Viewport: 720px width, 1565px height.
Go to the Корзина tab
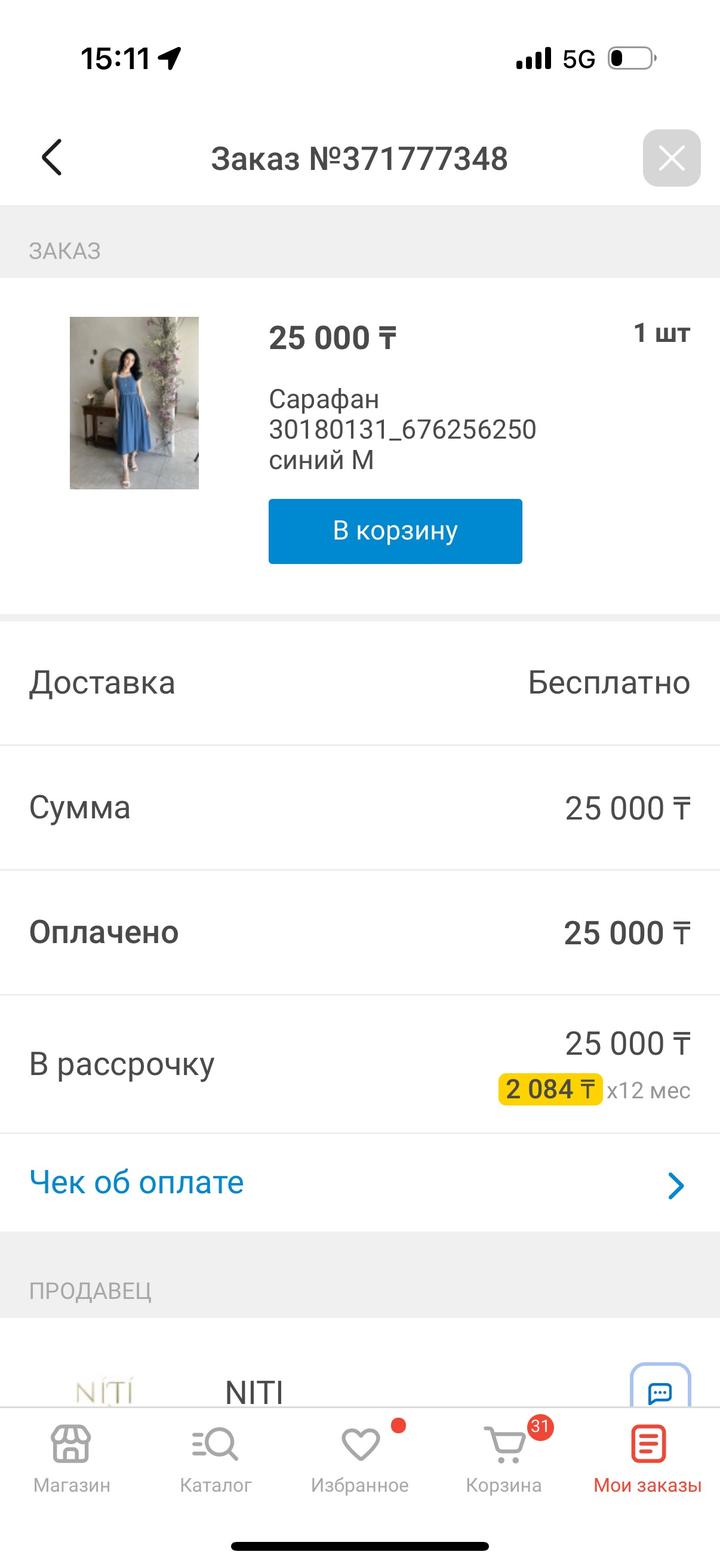tap(504, 1458)
